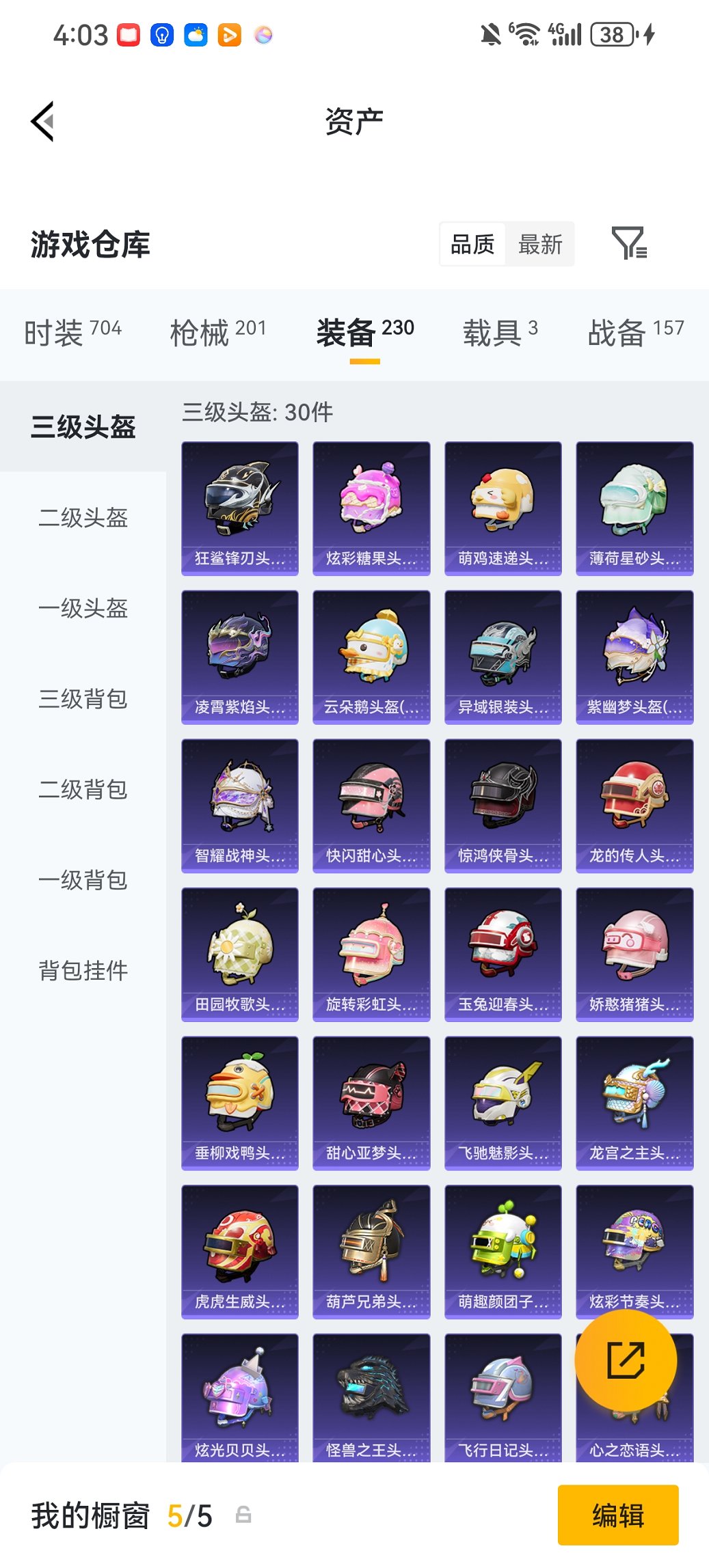709x1568 pixels.
Task: Go back from the 资产 page
Action: pyautogui.click(x=42, y=122)
